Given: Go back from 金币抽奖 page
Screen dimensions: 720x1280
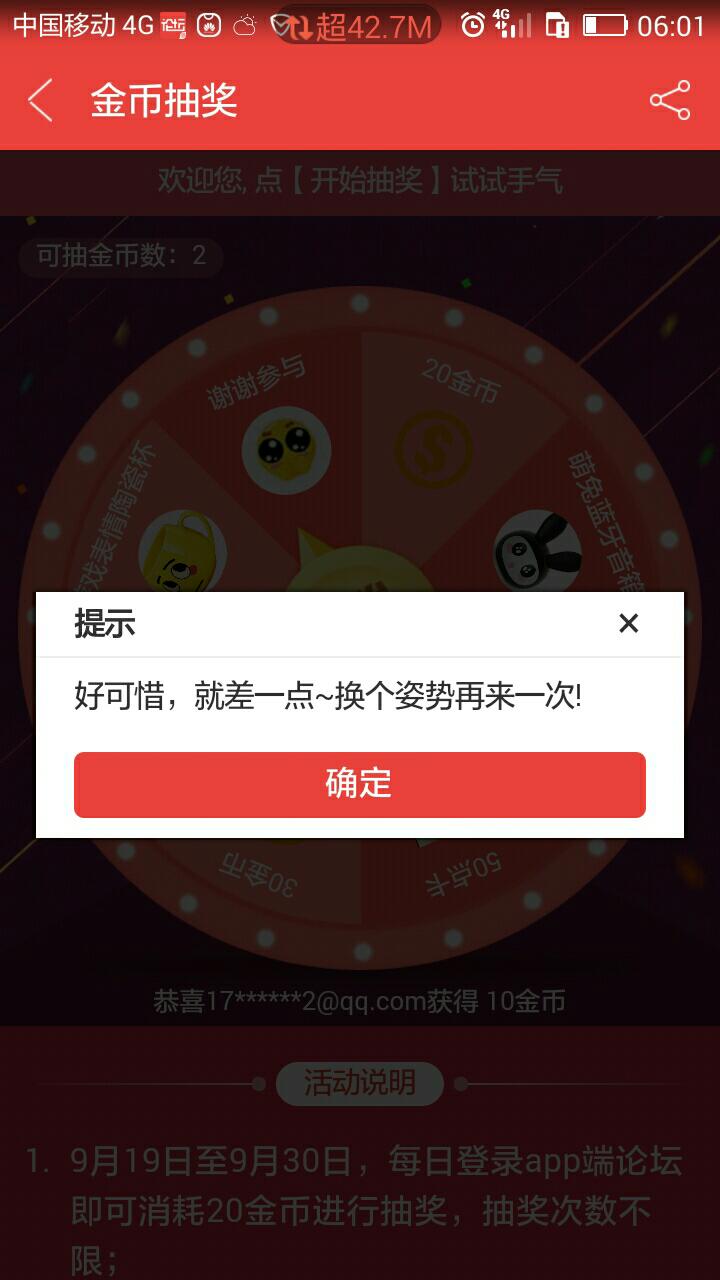Looking at the screenshot, I should tap(40, 101).
